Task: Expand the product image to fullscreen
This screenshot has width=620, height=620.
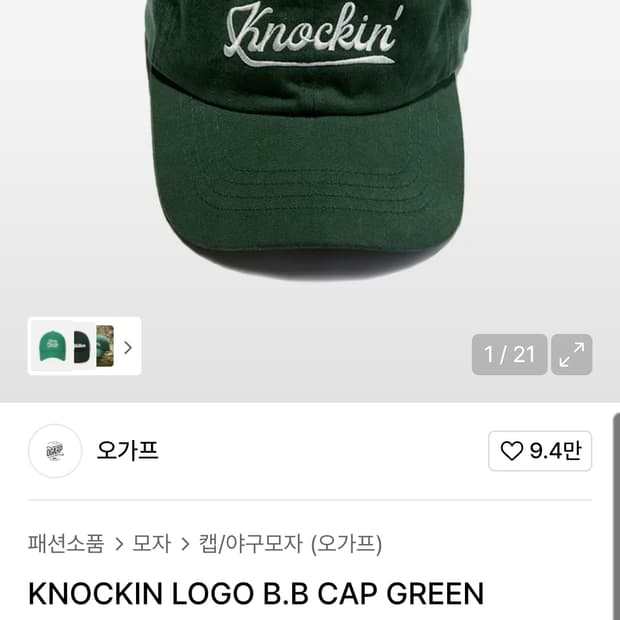Action: click(x=572, y=354)
